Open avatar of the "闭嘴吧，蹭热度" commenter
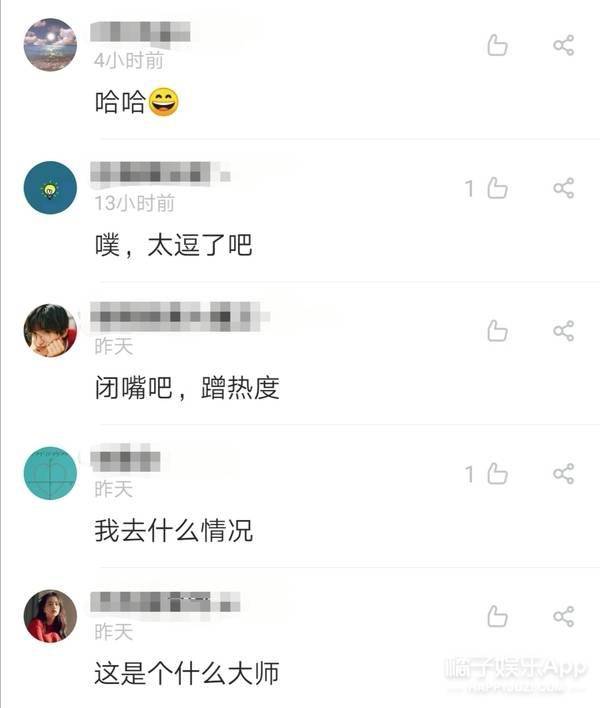This screenshot has height=708, width=600. pos(50,330)
